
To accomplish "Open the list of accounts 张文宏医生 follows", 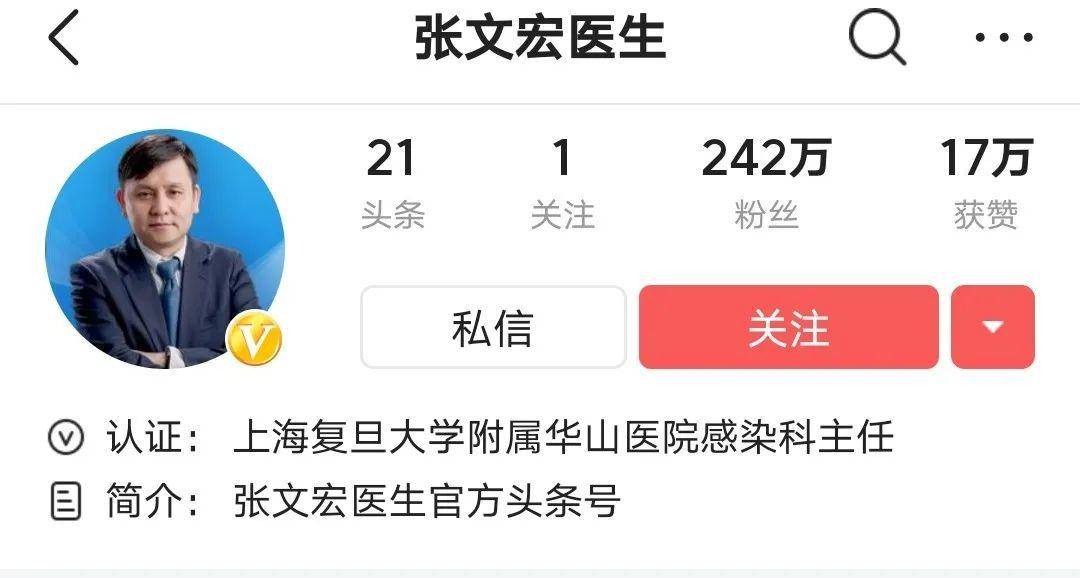I will click(x=562, y=183).
